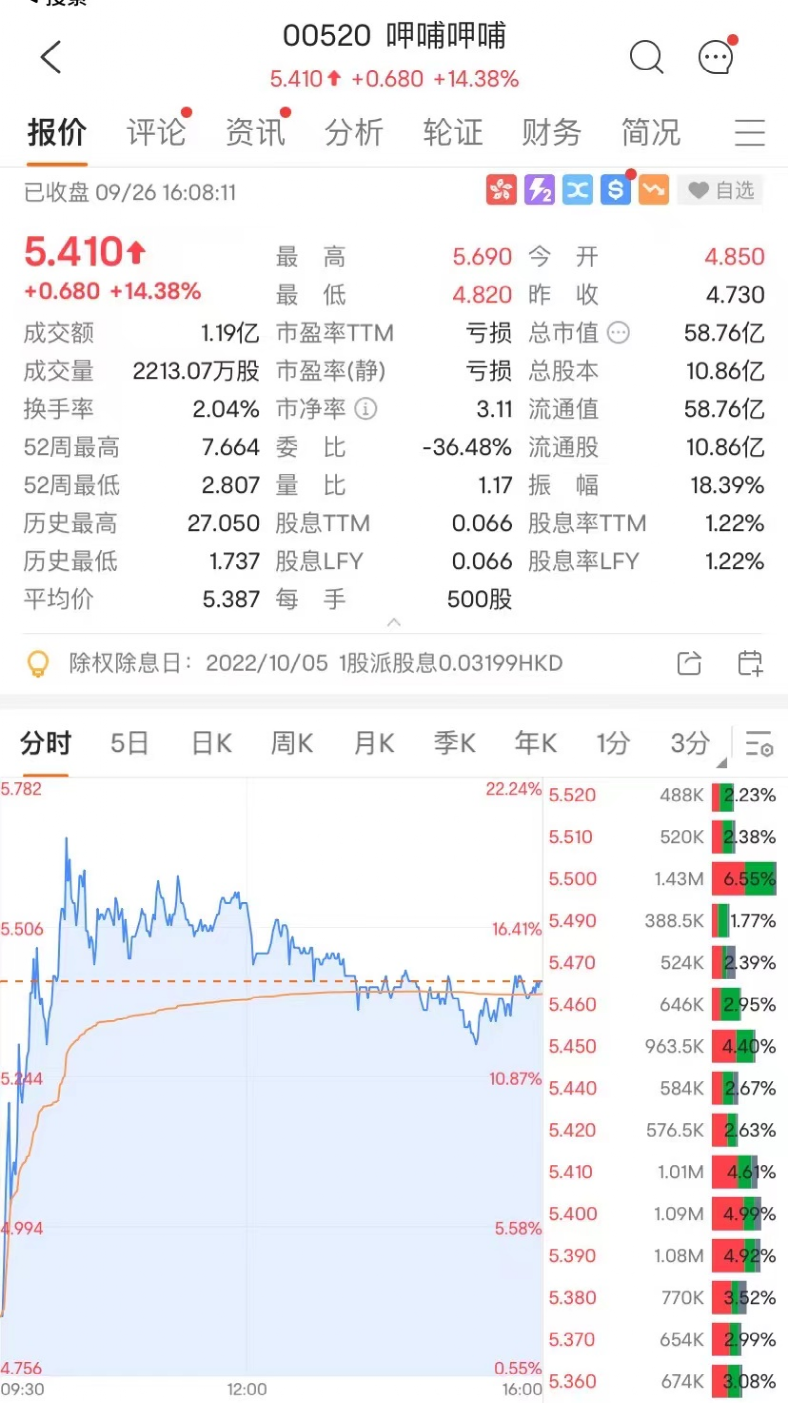Add stock to 自选 watchlist

pyautogui.click(x=720, y=190)
